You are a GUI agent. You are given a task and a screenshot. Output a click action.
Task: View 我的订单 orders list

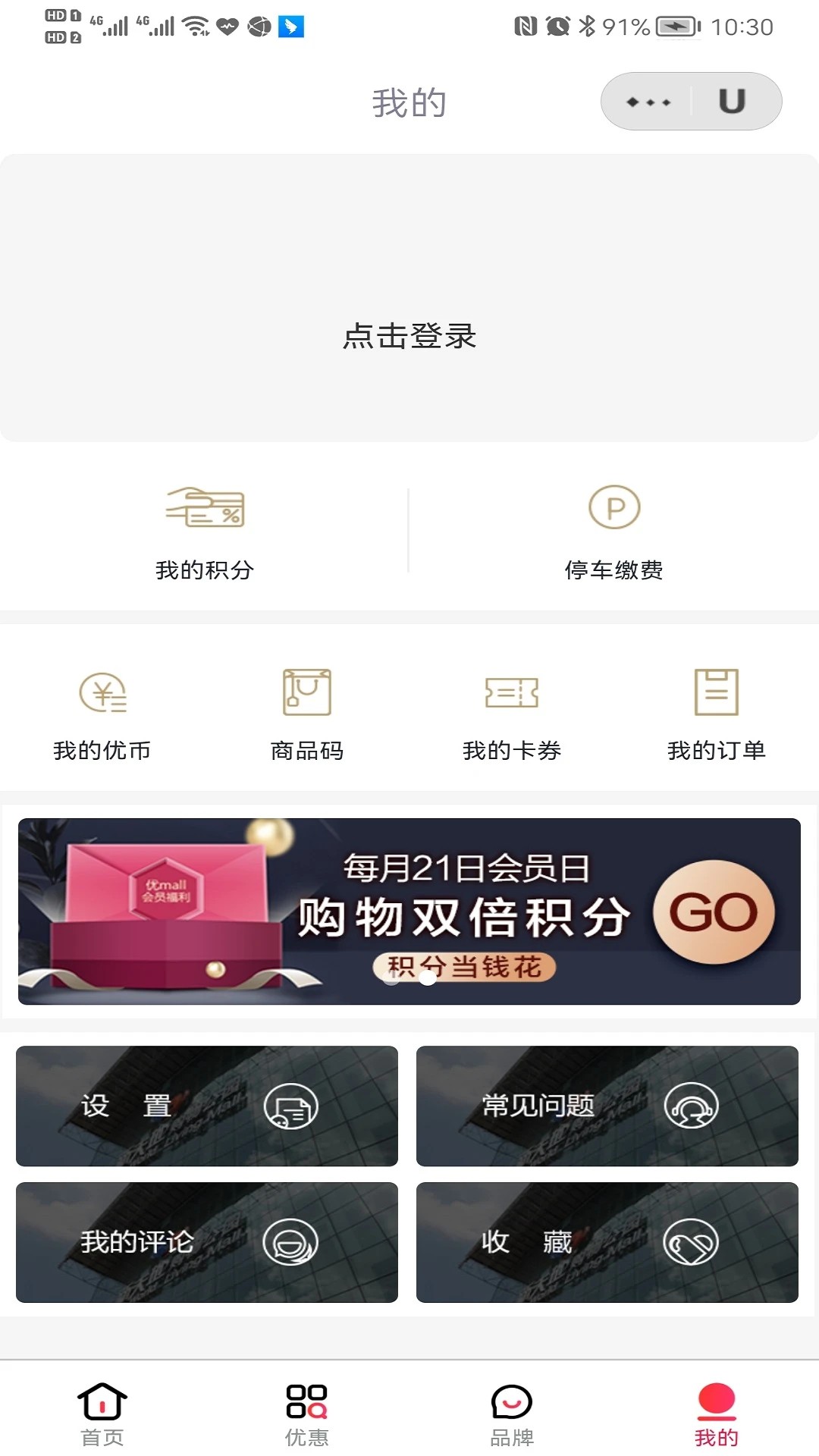[x=717, y=694]
